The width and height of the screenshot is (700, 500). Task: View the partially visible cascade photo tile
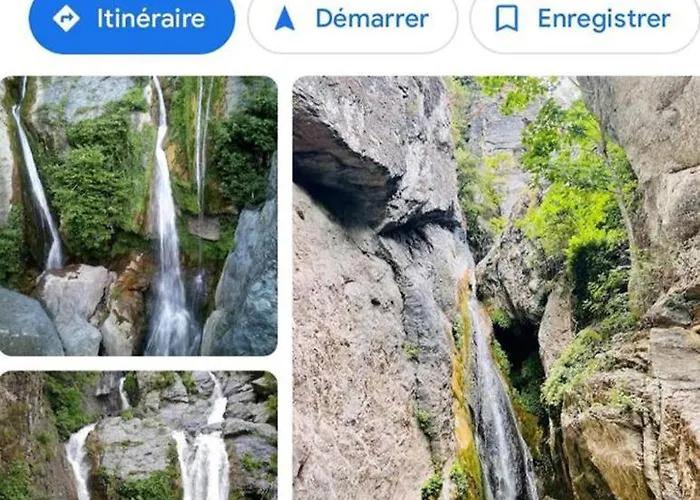[x=139, y=436]
